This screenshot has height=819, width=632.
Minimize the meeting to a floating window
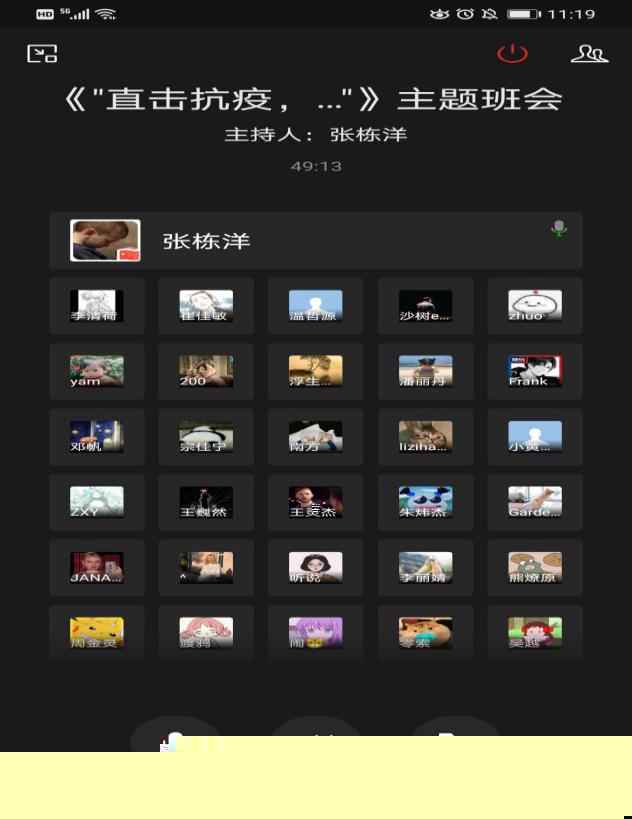(42, 54)
